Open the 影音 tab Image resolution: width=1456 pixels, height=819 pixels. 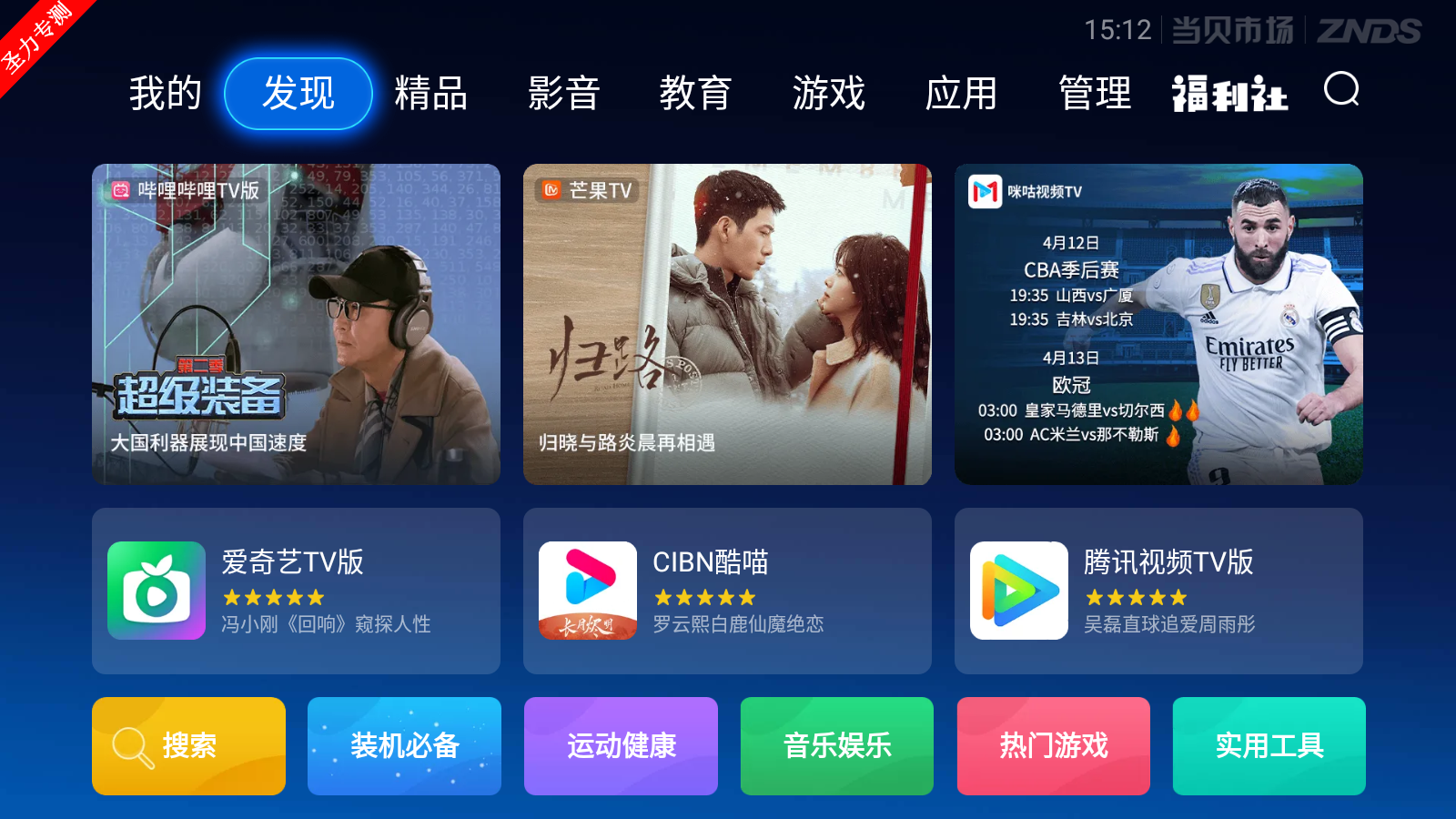tap(563, 94)
